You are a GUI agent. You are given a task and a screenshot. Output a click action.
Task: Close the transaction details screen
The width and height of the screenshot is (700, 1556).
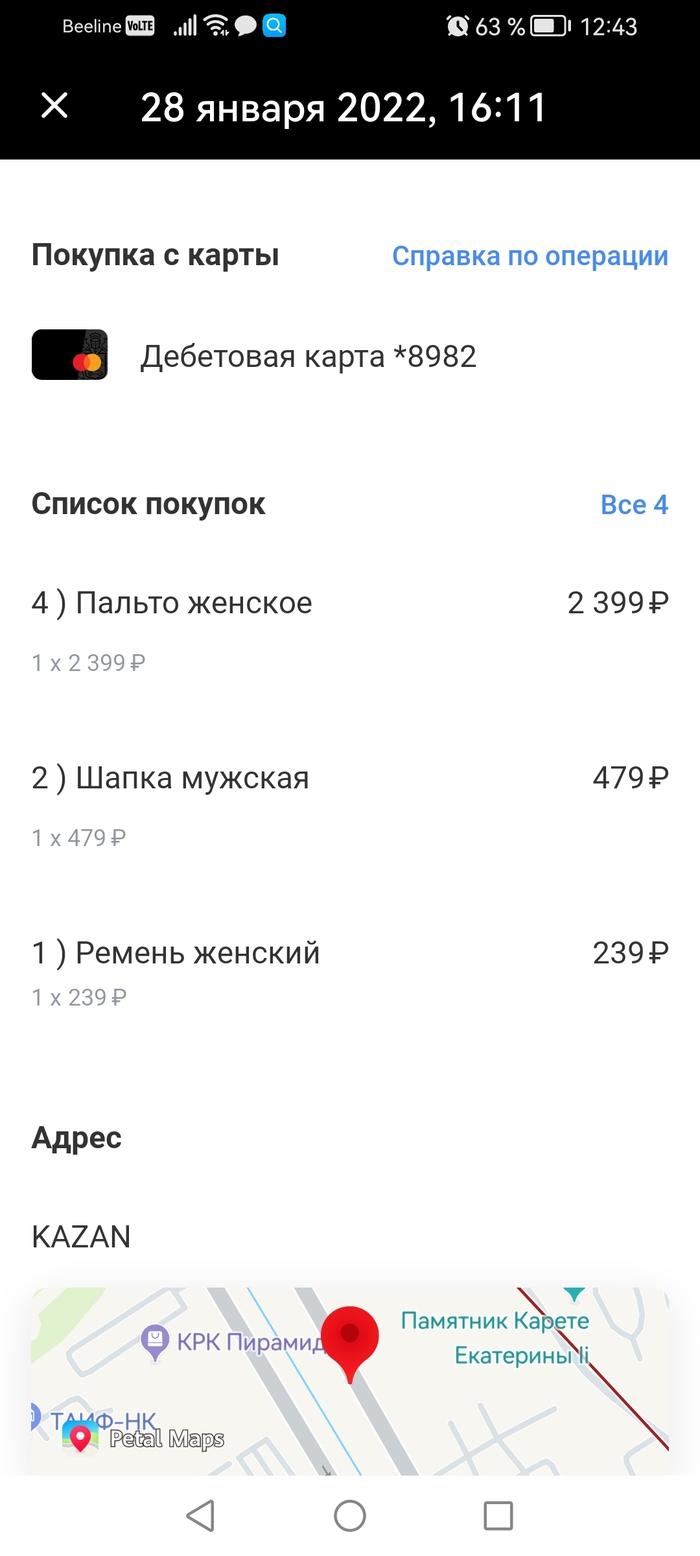[54, 106]
